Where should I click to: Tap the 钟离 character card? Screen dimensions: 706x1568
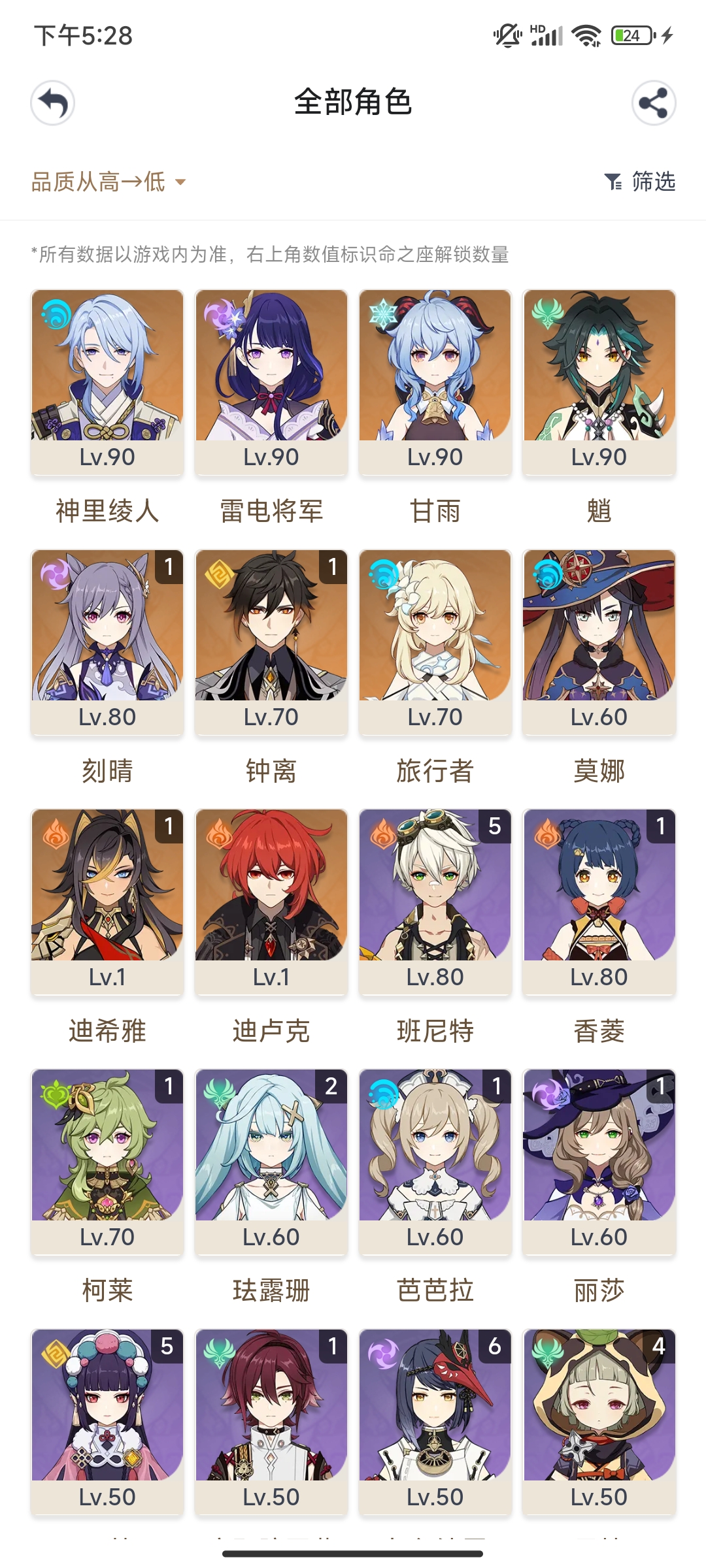271,642
